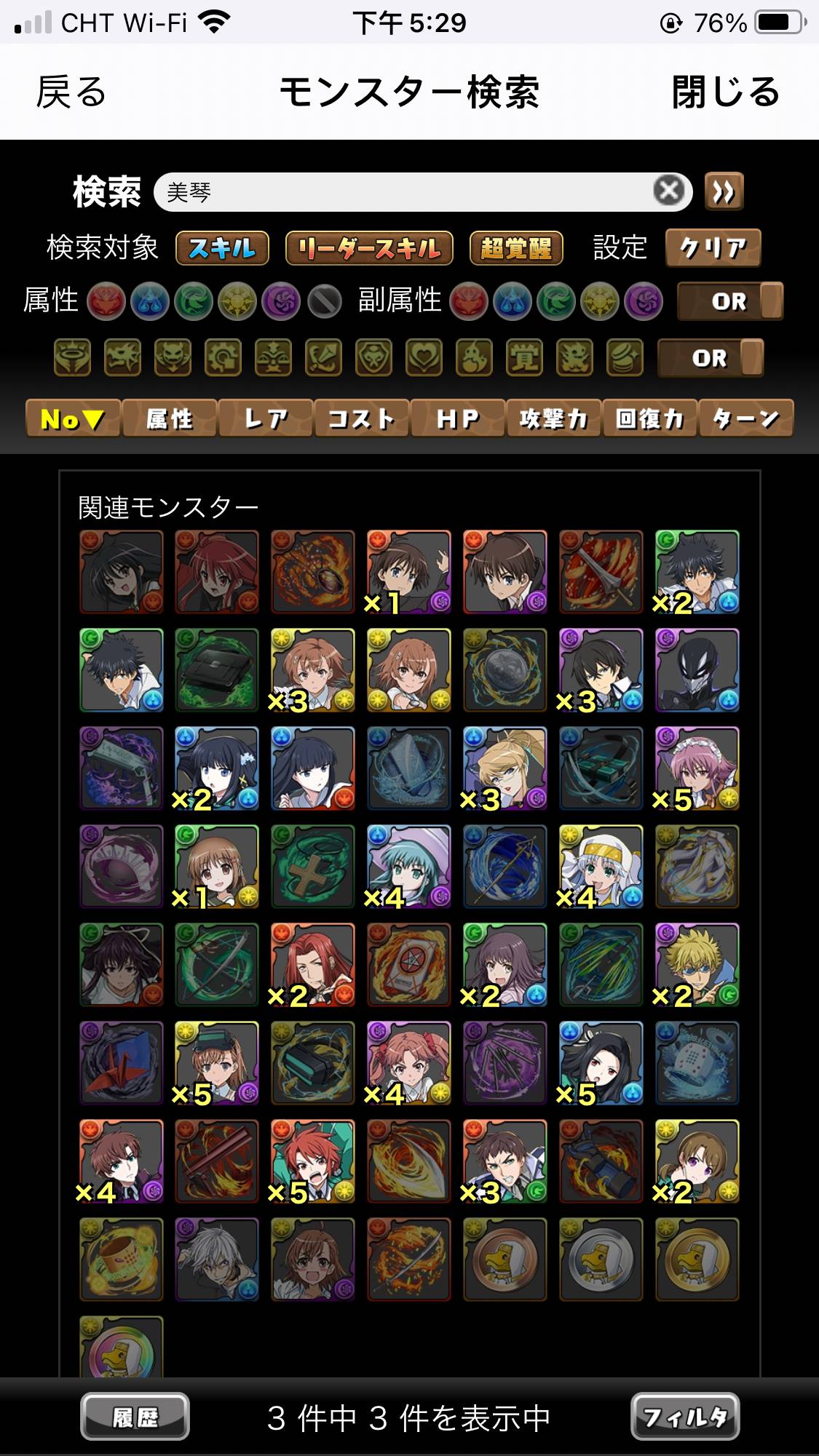Toggle the リーダースキル search target

[369, 248]
